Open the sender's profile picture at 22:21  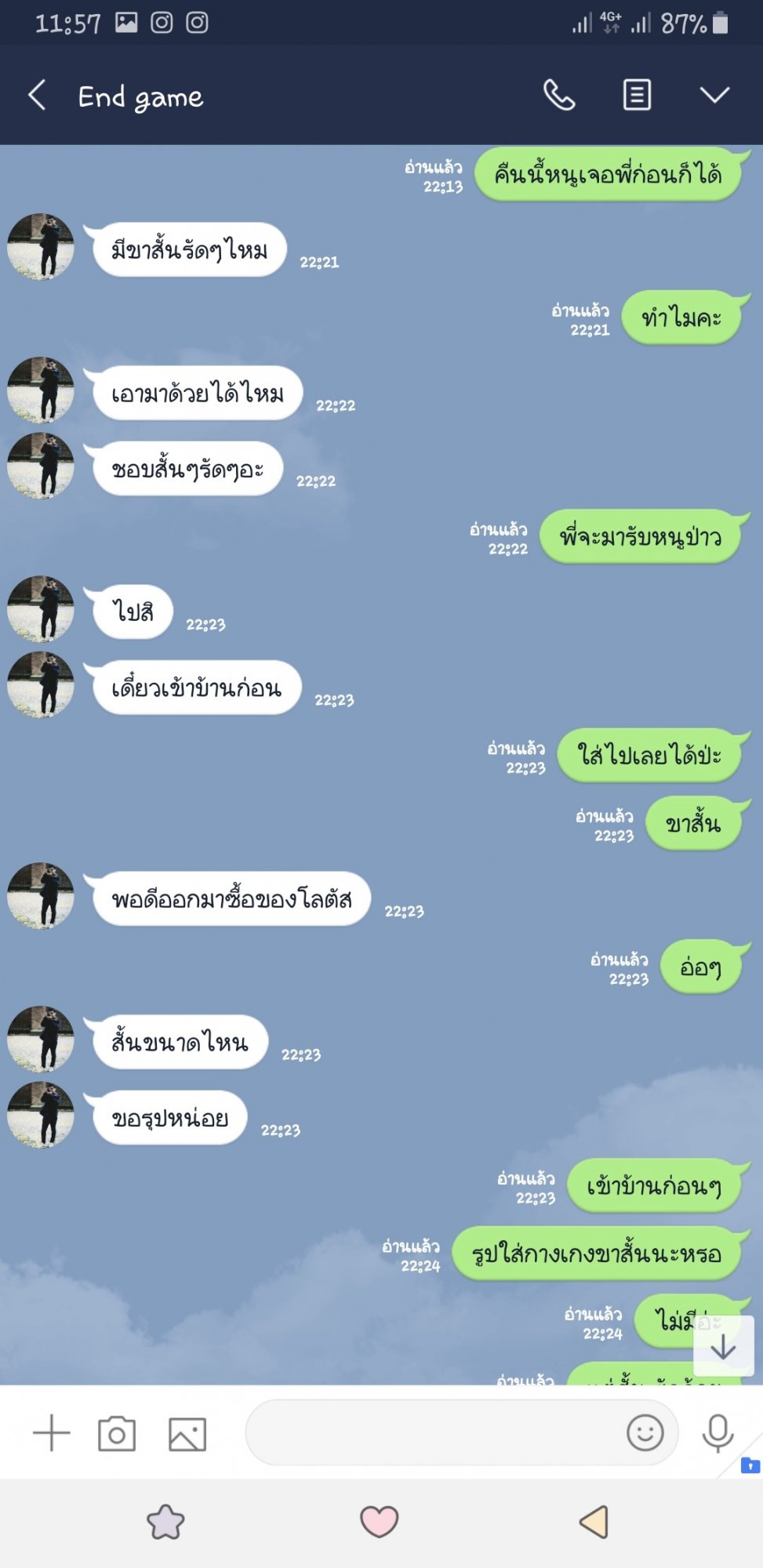pyautogui.click(x=41, y=247)
